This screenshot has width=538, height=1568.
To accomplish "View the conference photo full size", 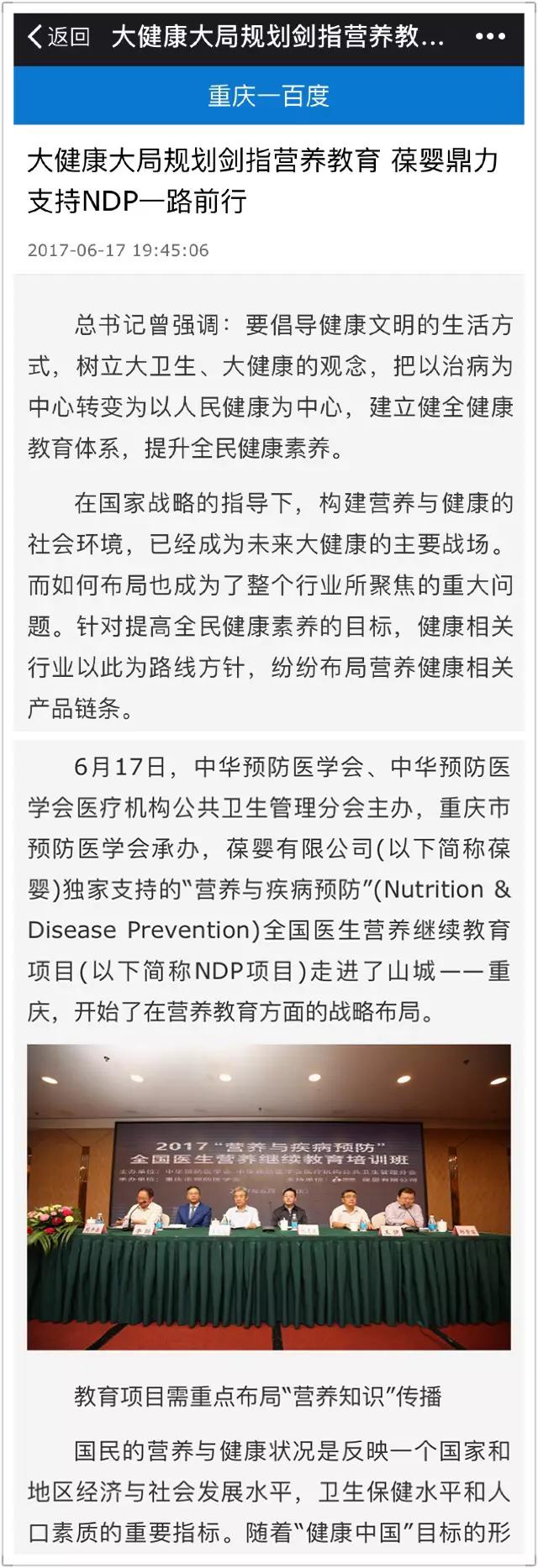I will [269, 1197].
